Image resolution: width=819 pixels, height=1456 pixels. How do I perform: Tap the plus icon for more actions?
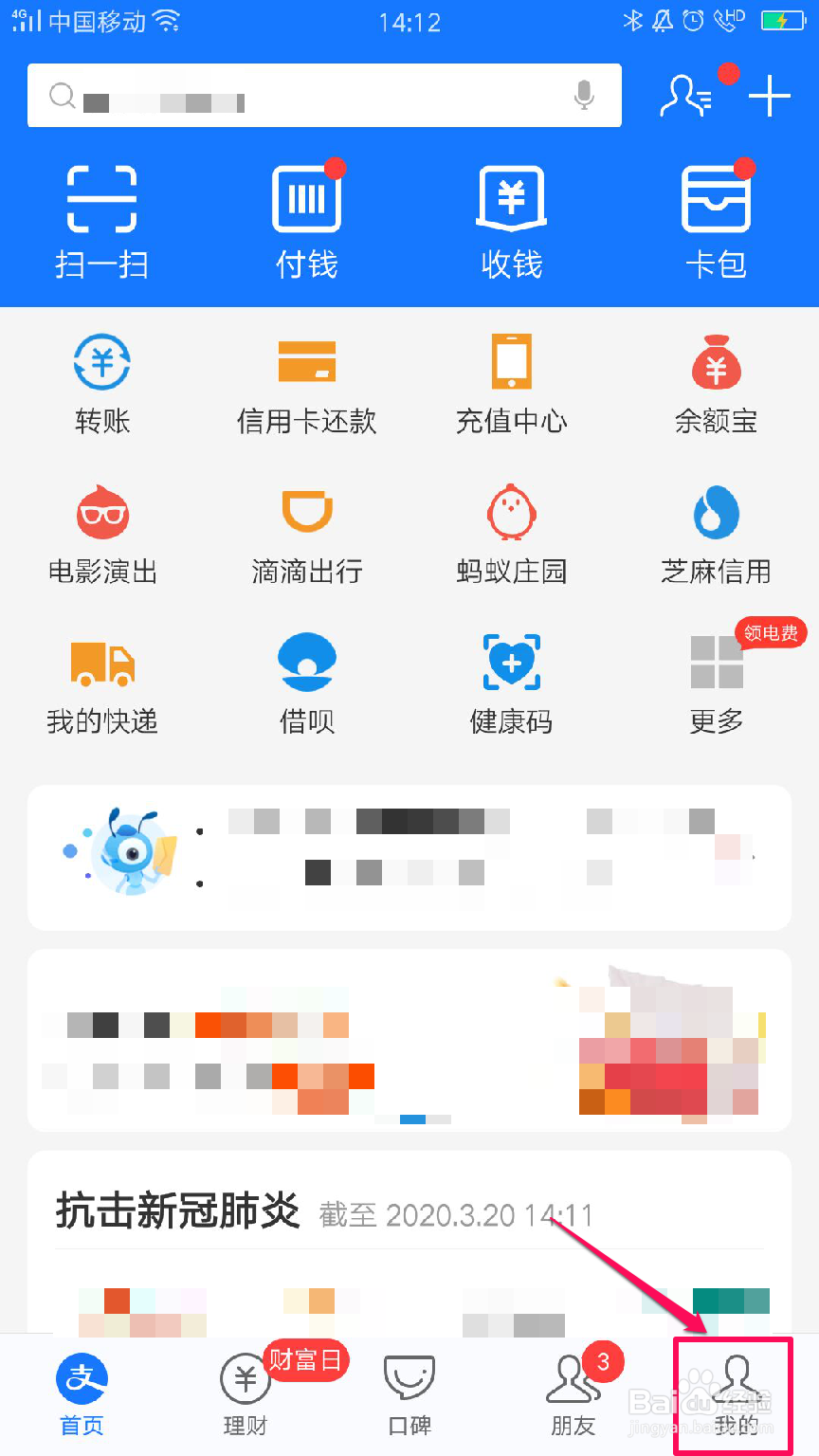(x=772, y=95)
